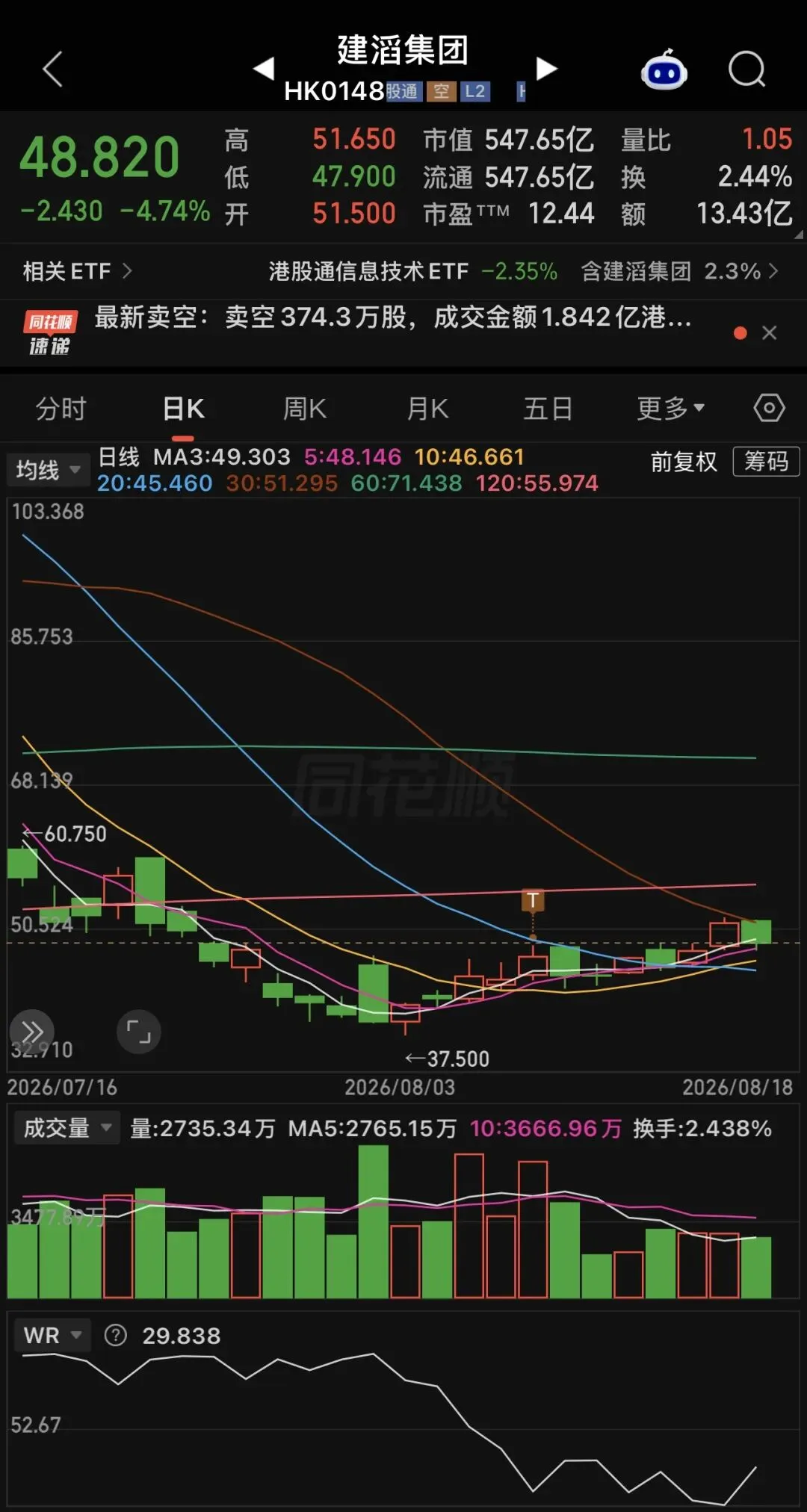Screen dimensions: 807x1512
Task: Go back using the top-left arrow
Action: click(x=52, y=69)
